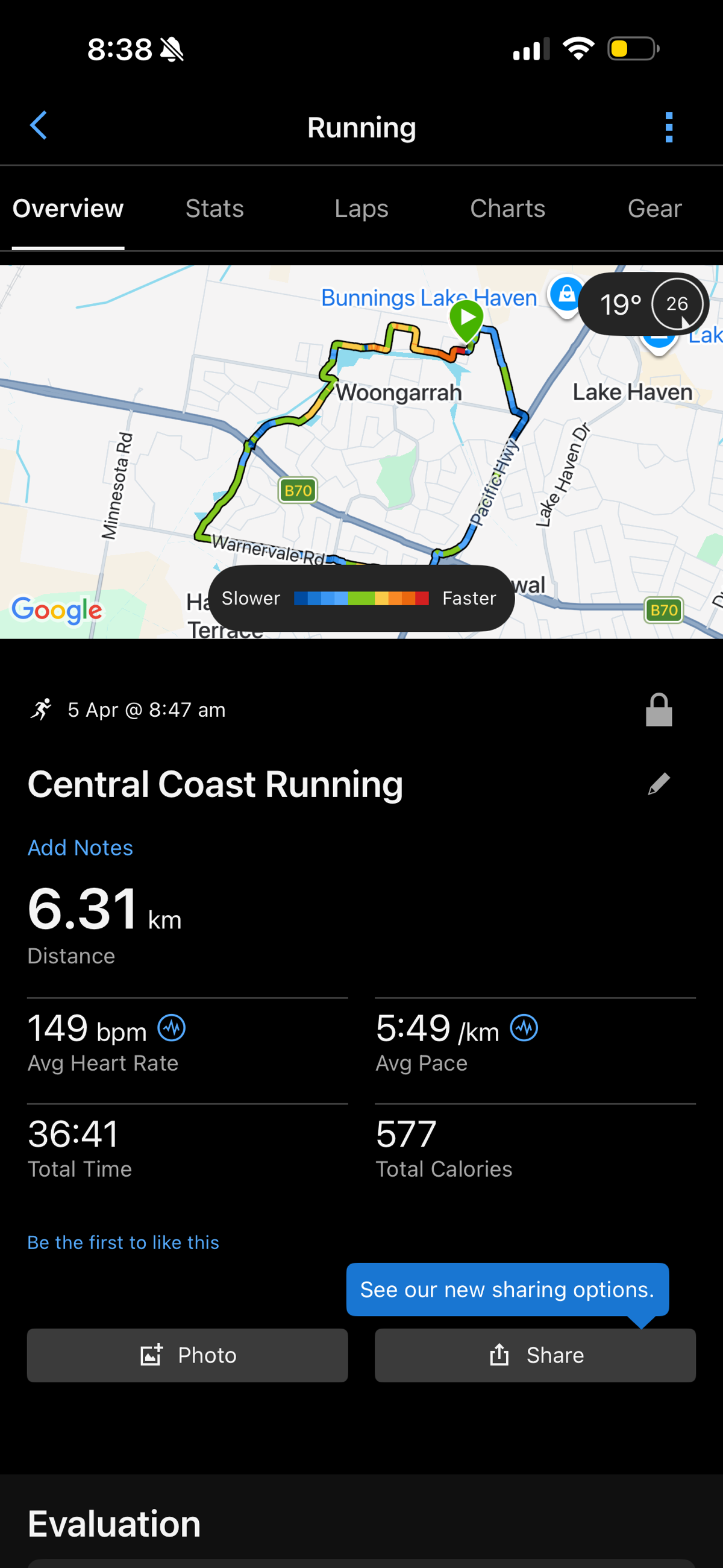Tap the info icon beside Avg Pace
The width and height of the screenshot is (723, 1568).
(524, 1028)
